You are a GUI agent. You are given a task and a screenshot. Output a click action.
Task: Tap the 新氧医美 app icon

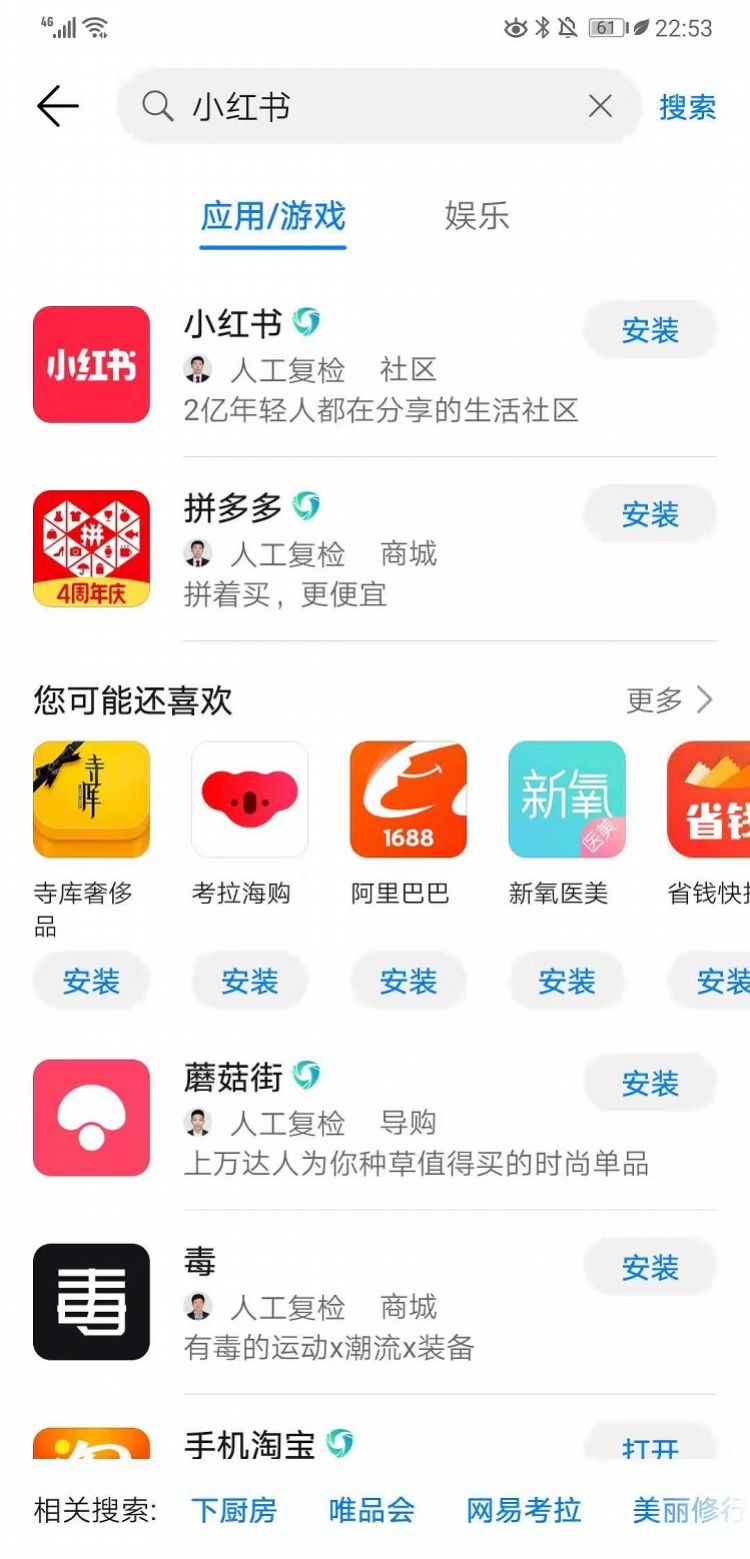(x=567, y=799)
